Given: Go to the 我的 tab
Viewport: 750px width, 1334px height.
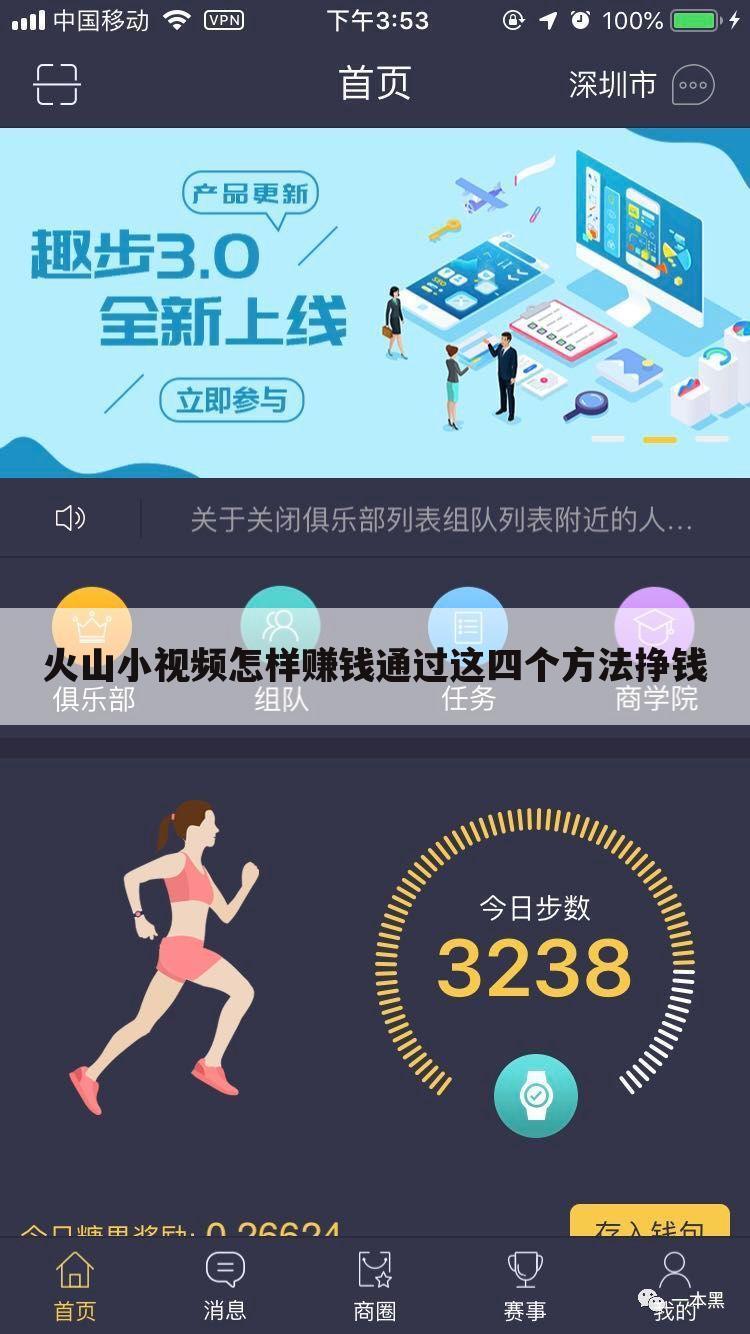Looking at the screenshot, I should pyautogui.click(x=675, y=1285).
